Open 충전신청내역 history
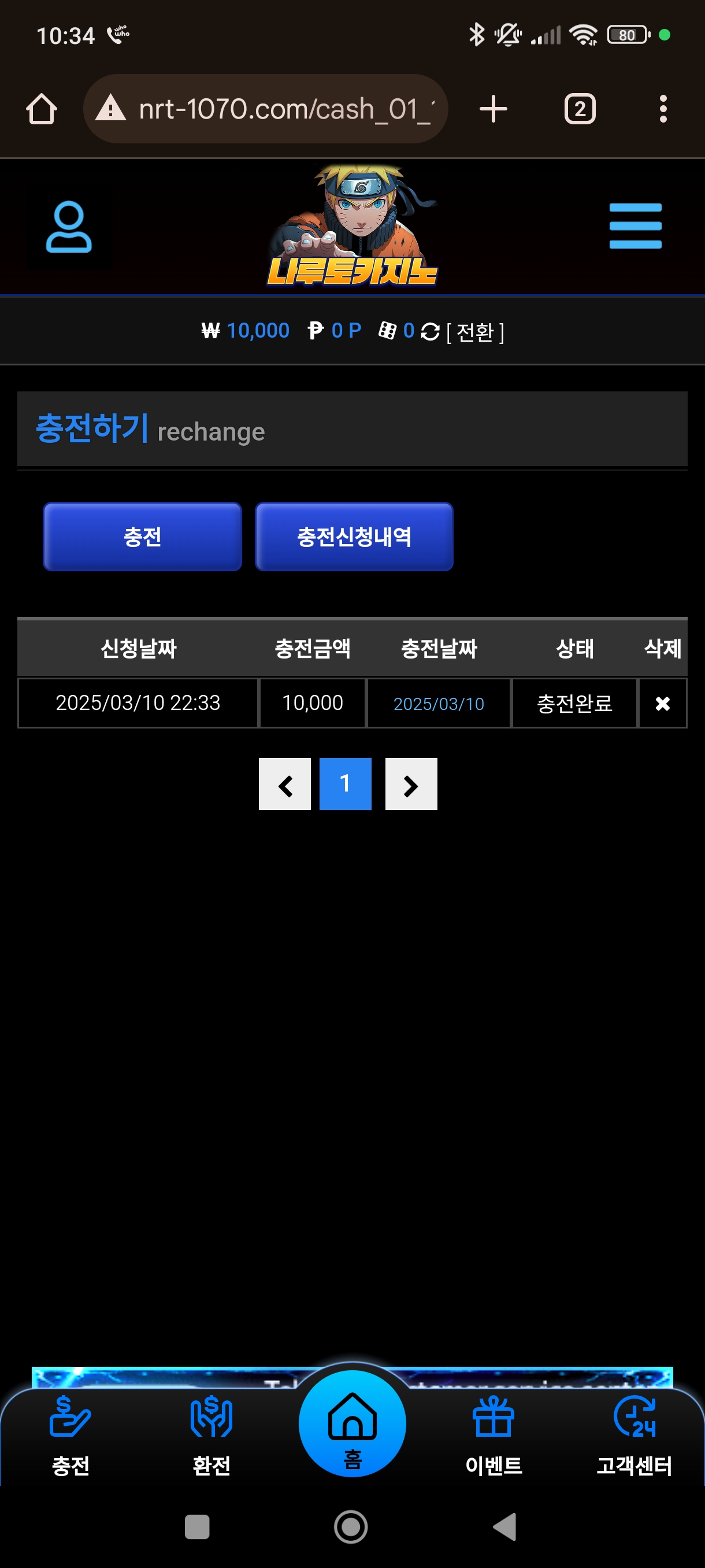 pos(354,537)
